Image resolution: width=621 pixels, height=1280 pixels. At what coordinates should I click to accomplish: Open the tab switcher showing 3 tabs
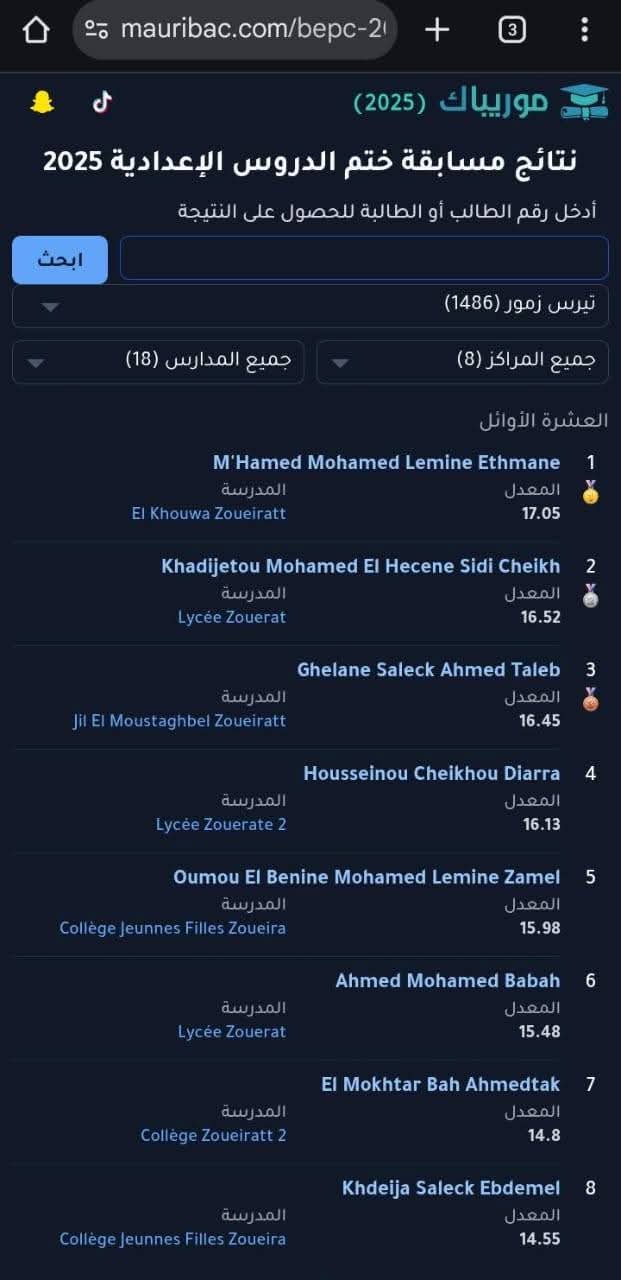(x=512, y=30)
